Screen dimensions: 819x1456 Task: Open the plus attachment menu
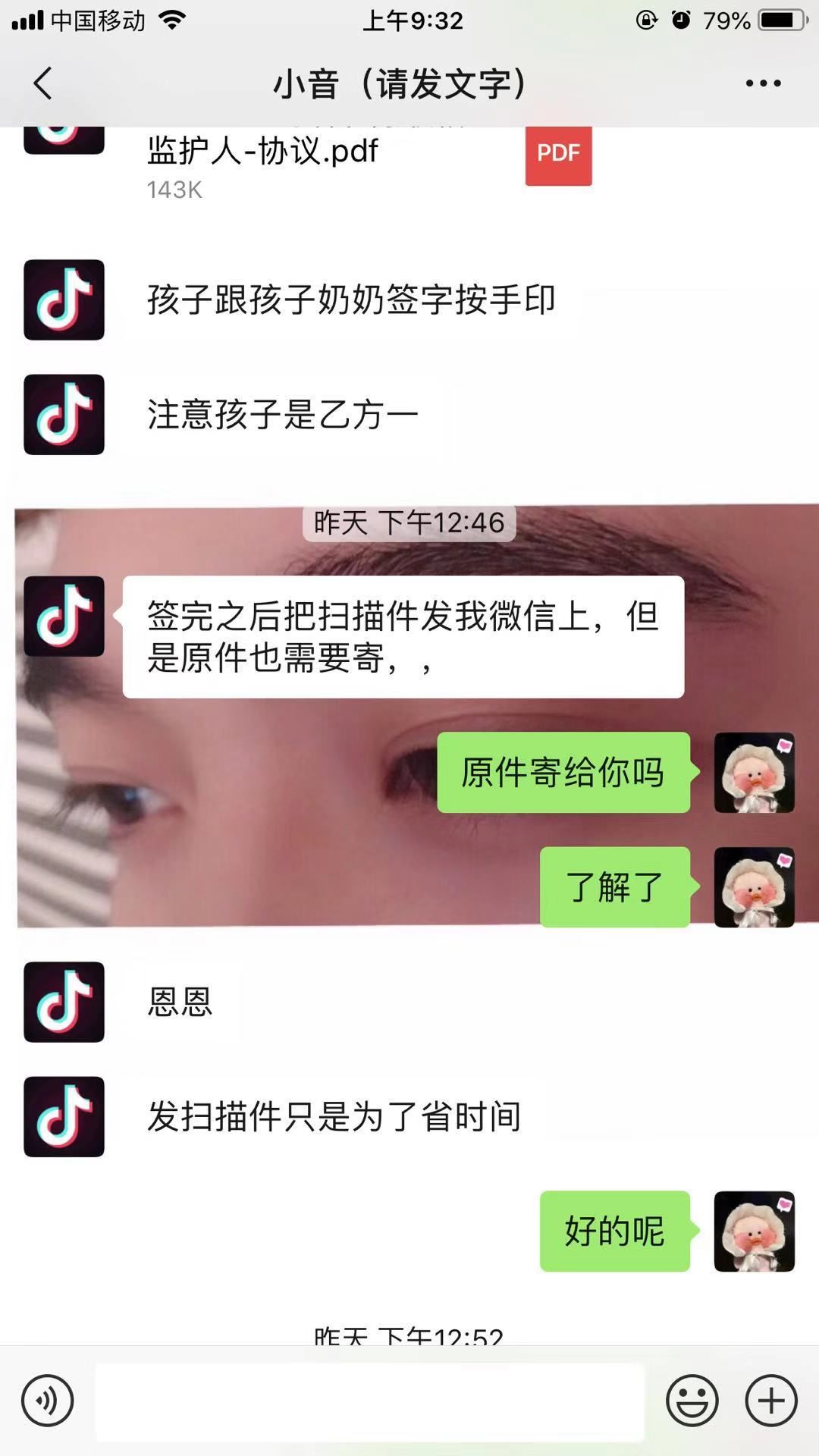coord(771,1400)
